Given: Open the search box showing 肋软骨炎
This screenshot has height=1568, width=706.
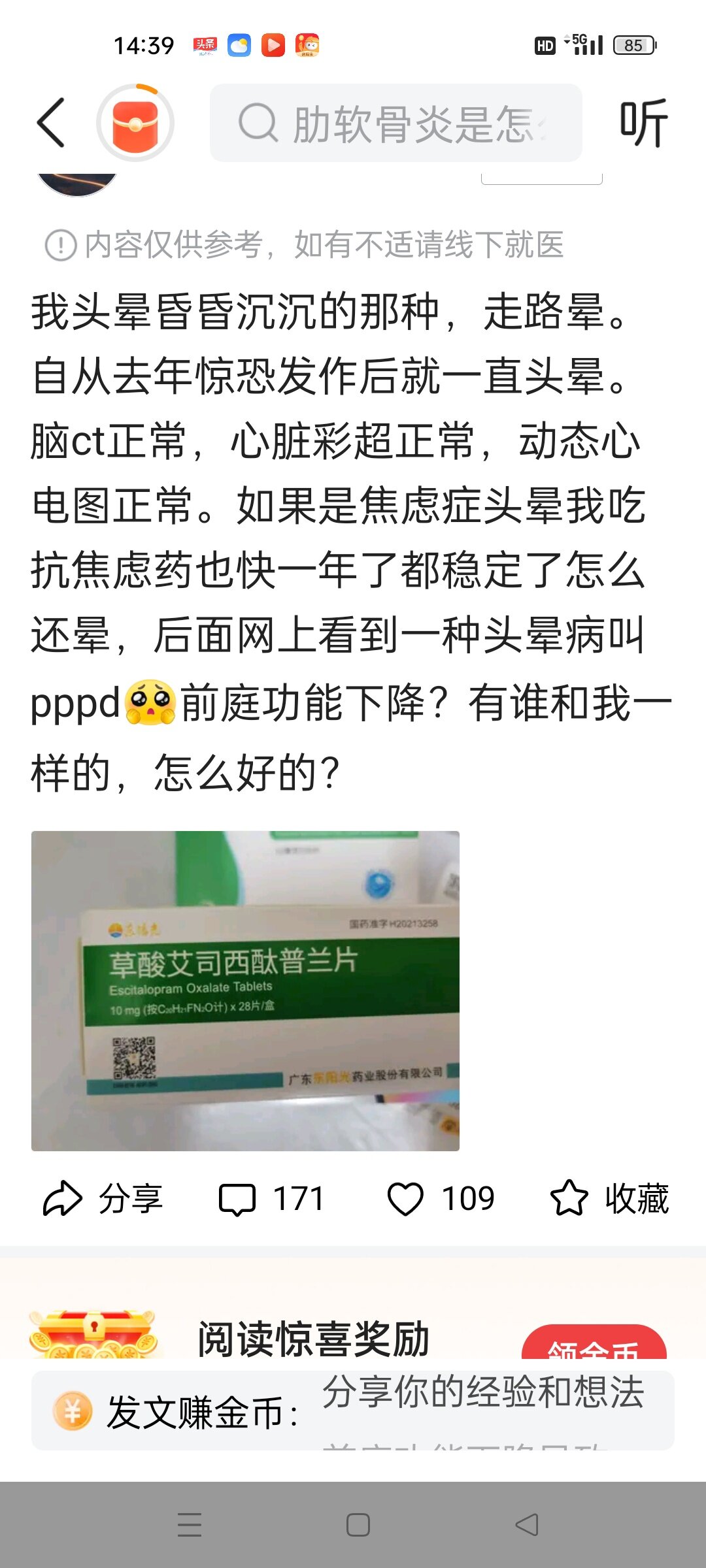Looking at the screenshot, I should click(395, 123).
